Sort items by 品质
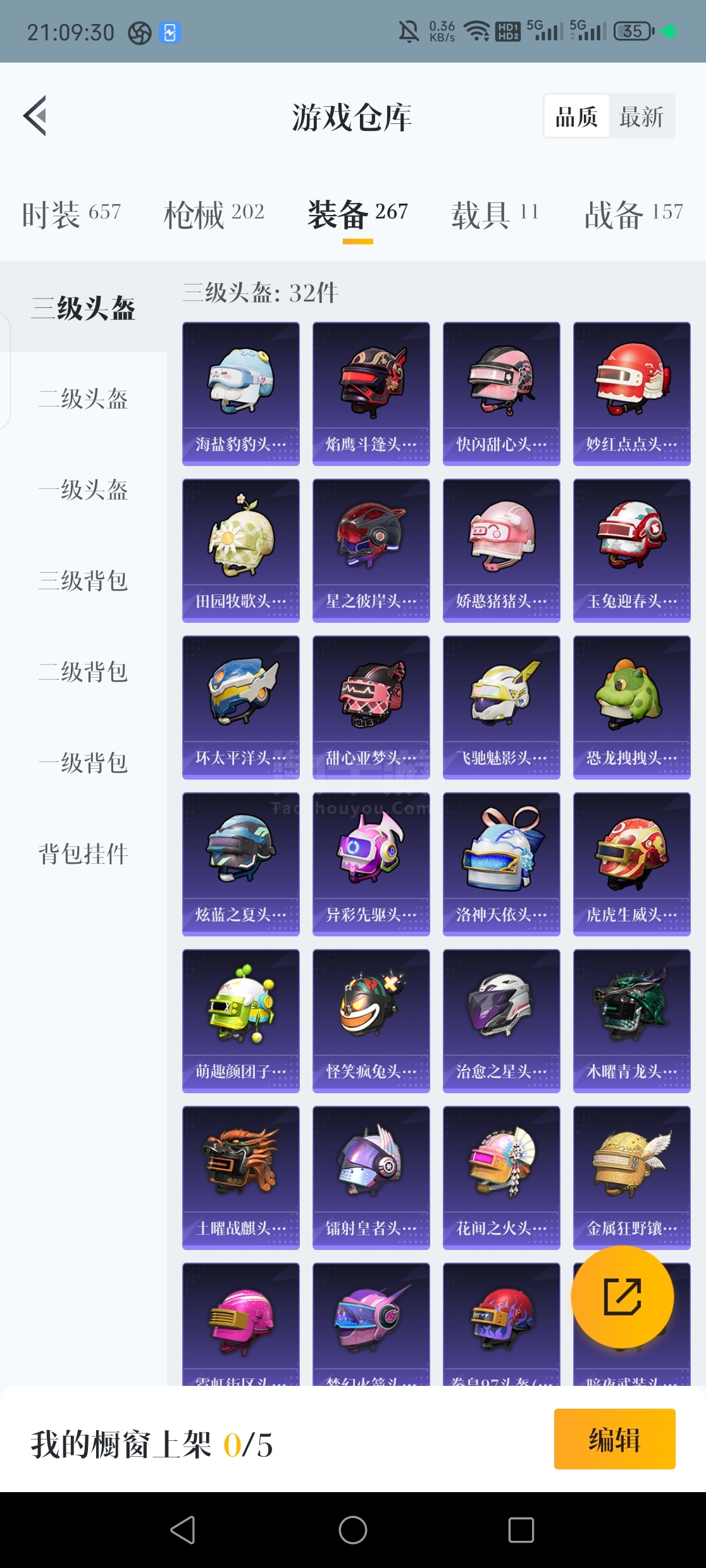706x1568 pixels. click(x=576, y=116)
